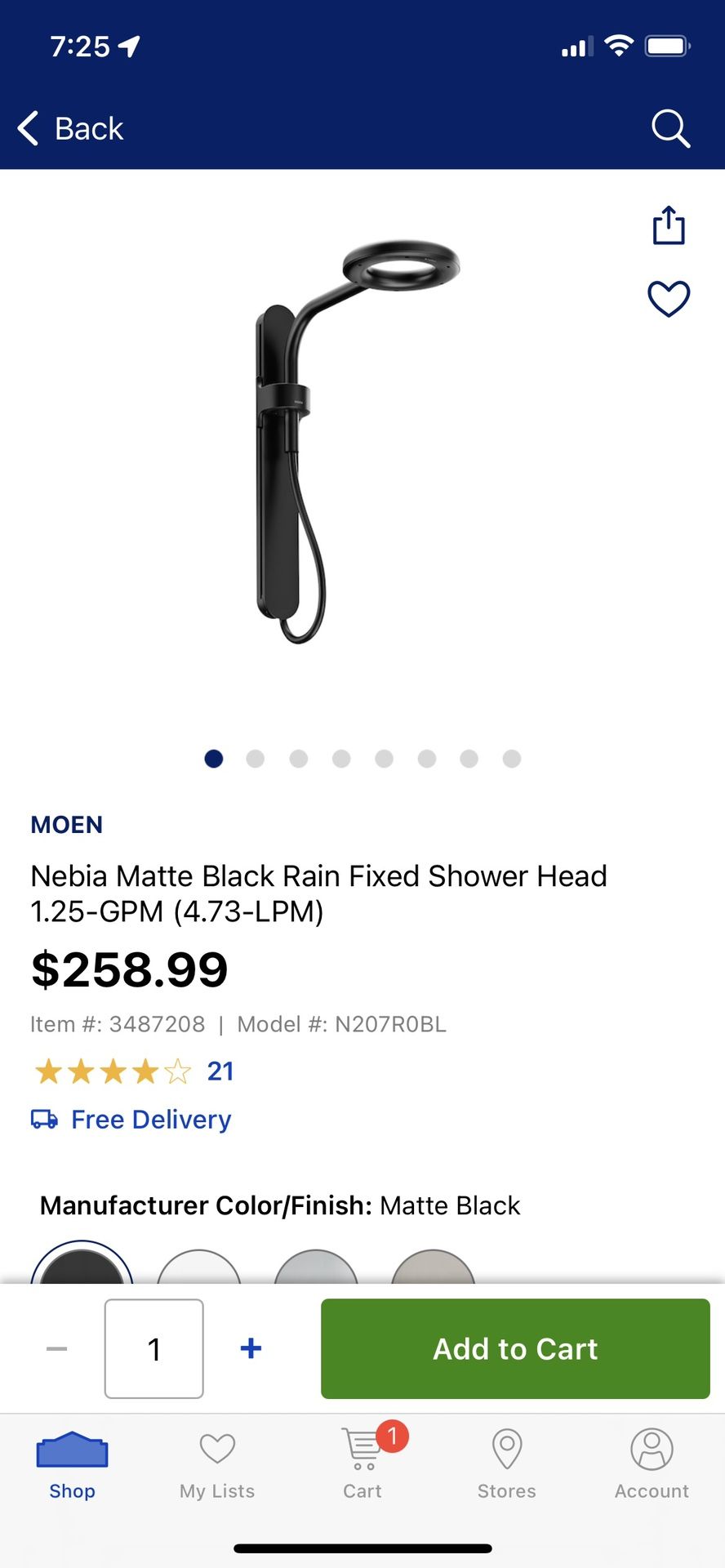Select the first carousel dot indicator
This screenshot has width=725, height=1568.
click(x=213, y=759)
